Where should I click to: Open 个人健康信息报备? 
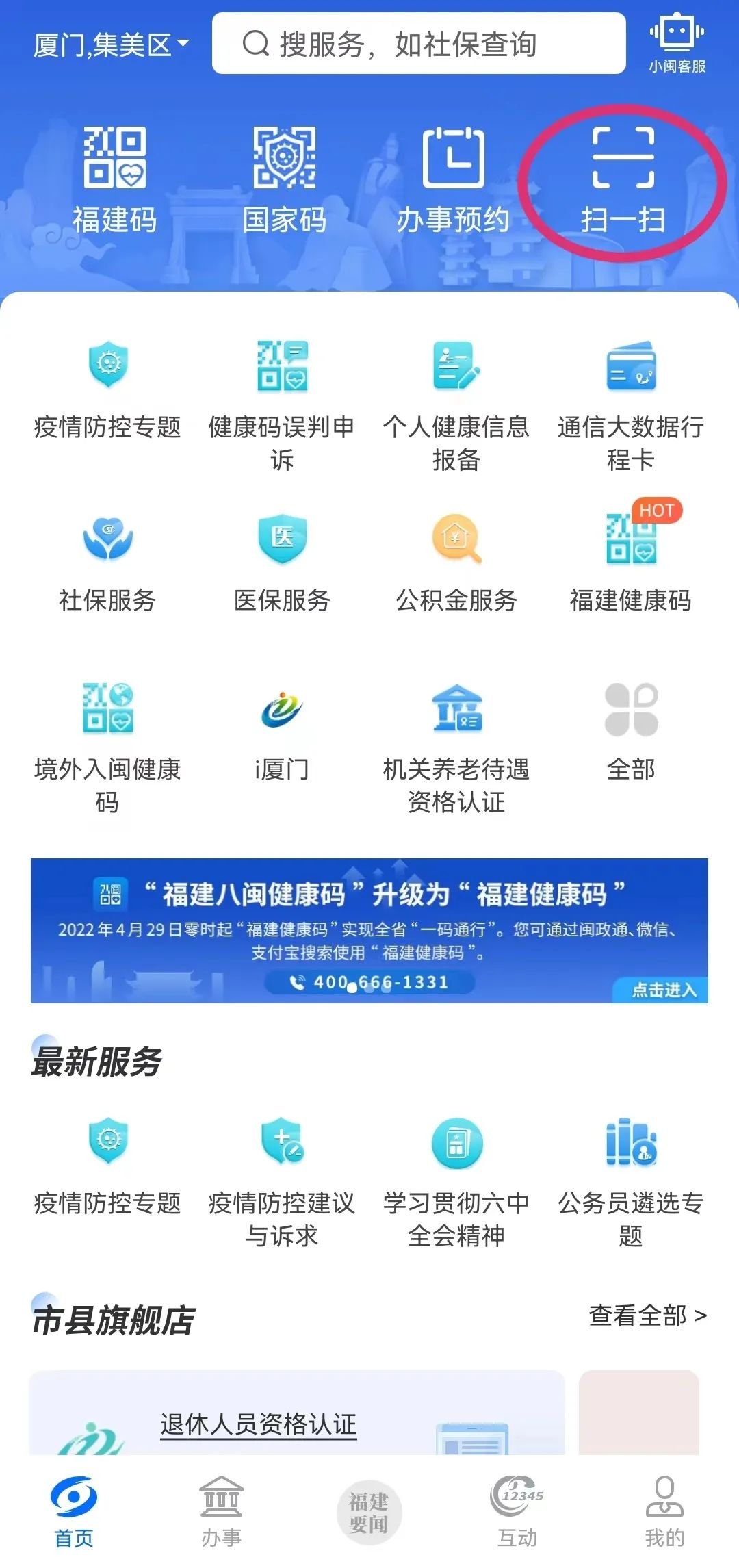456,405
